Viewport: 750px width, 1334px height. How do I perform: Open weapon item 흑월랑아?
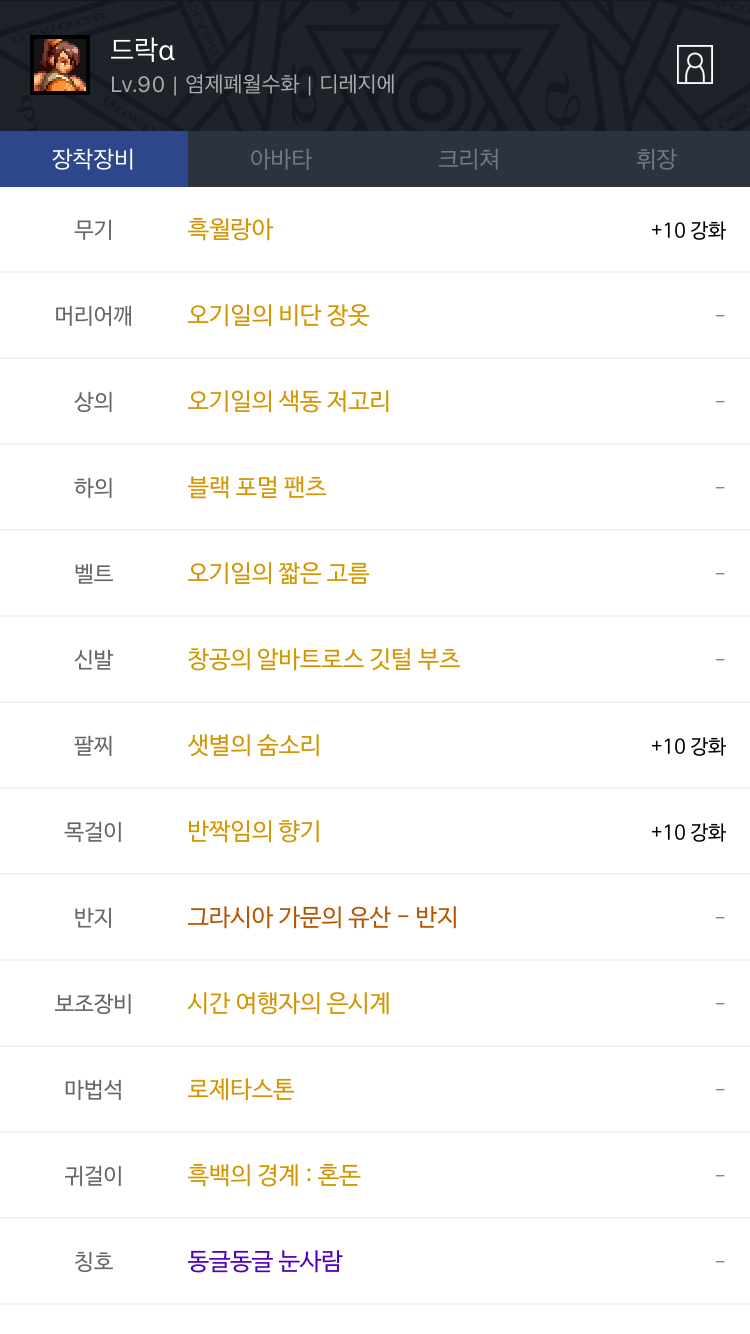click(x=230, y=230)
